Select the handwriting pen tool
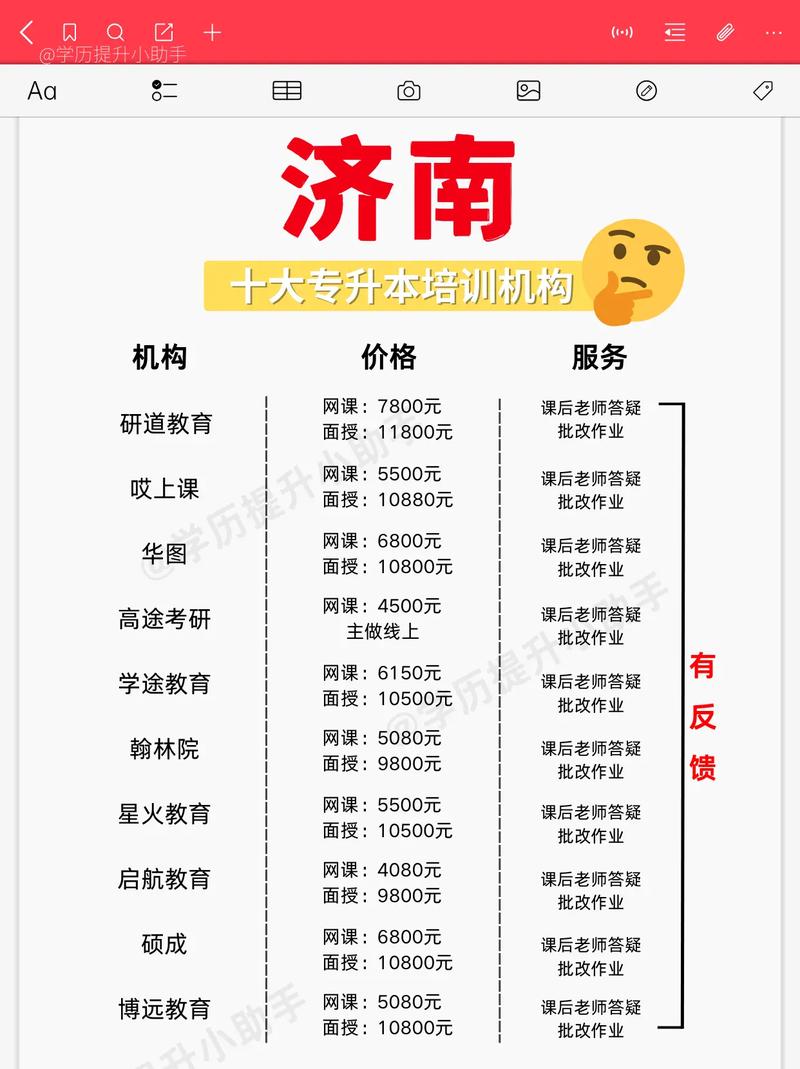 click(645, 91)
